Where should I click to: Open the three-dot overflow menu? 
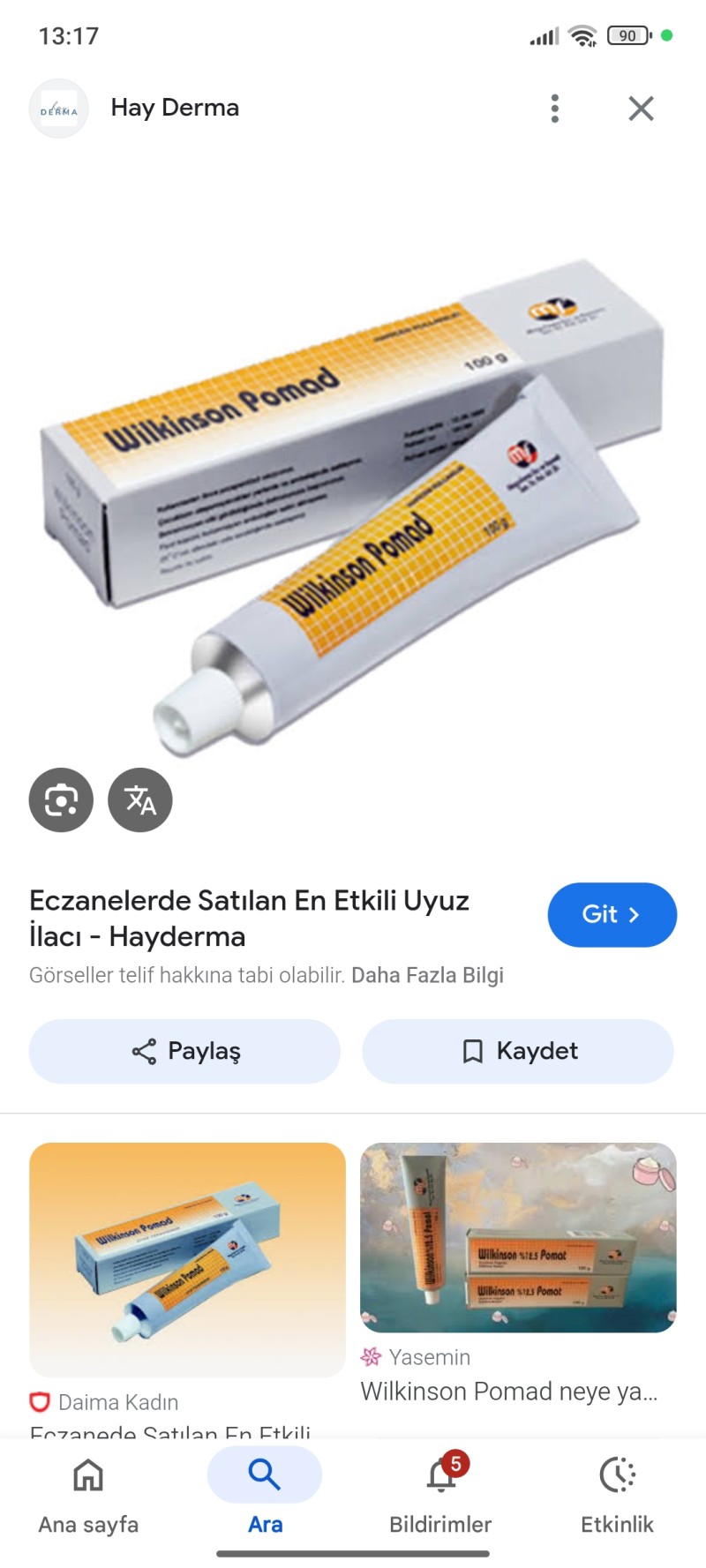(554, 109)
